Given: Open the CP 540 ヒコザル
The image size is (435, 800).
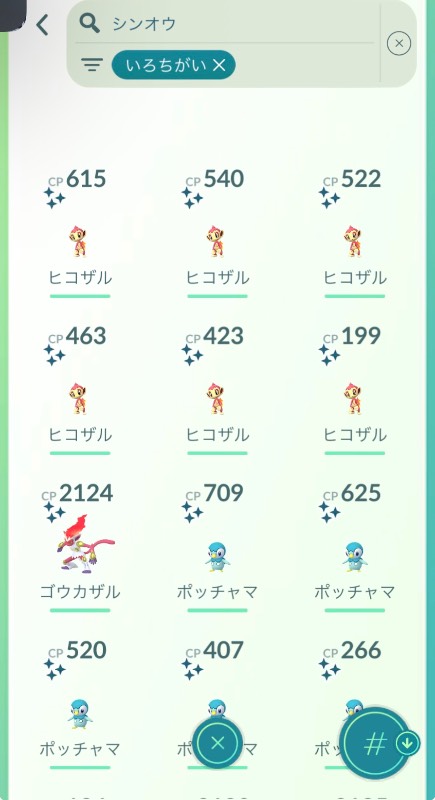Looking at the screenshot, I should pyautogui.click(x=217, y=234).
